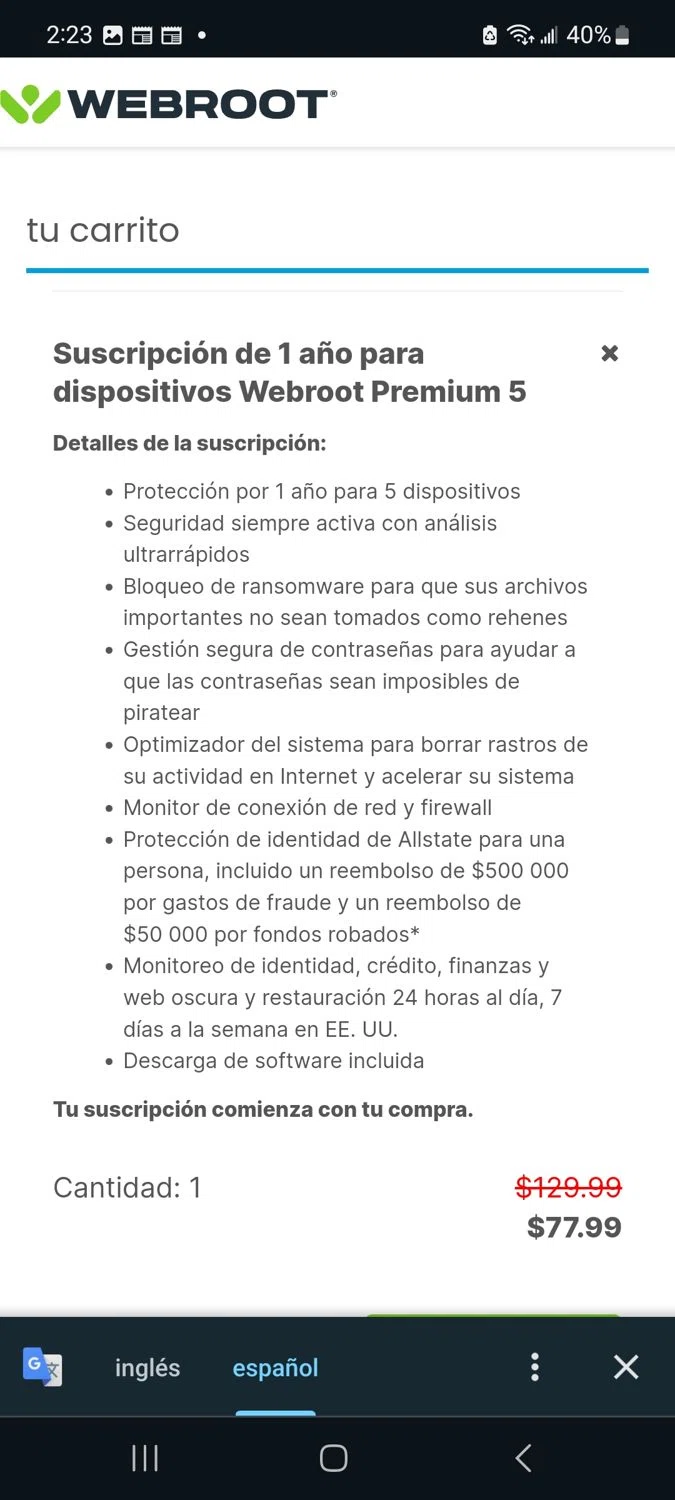675x1500 pixels.
Task: Remove Webroot Premium 5 subscription from cart
Action: click(x=609, y=353)
